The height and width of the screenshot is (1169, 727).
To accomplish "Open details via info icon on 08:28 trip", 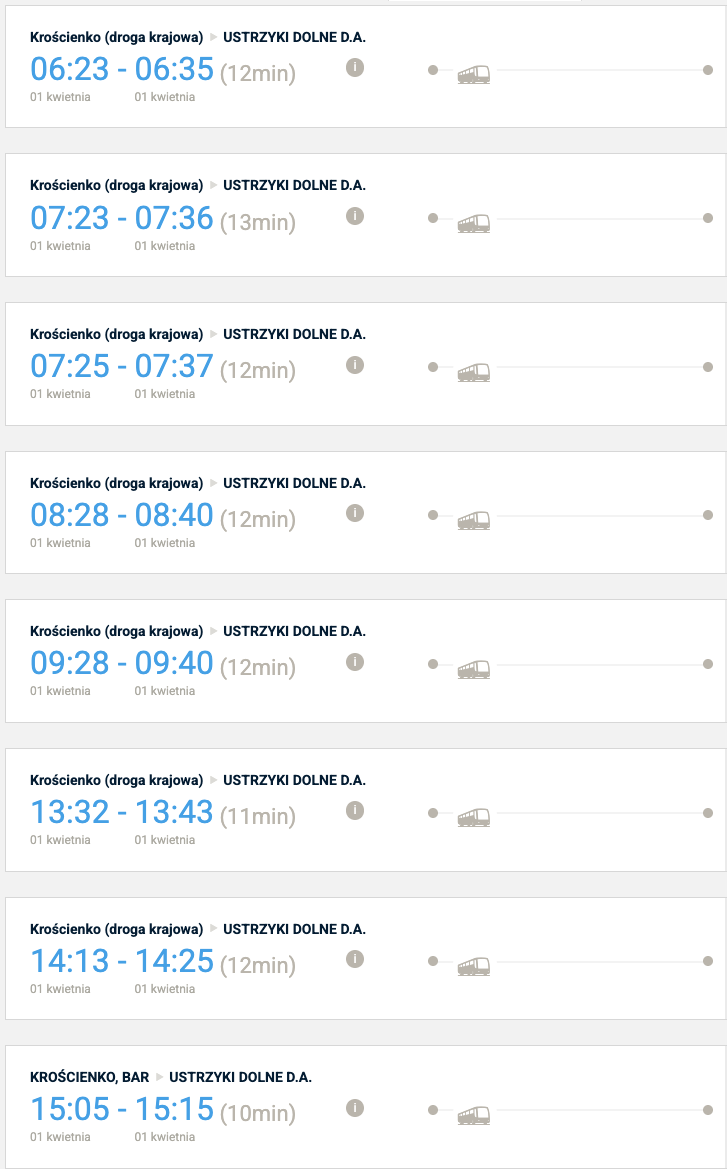I will (355, 513).
